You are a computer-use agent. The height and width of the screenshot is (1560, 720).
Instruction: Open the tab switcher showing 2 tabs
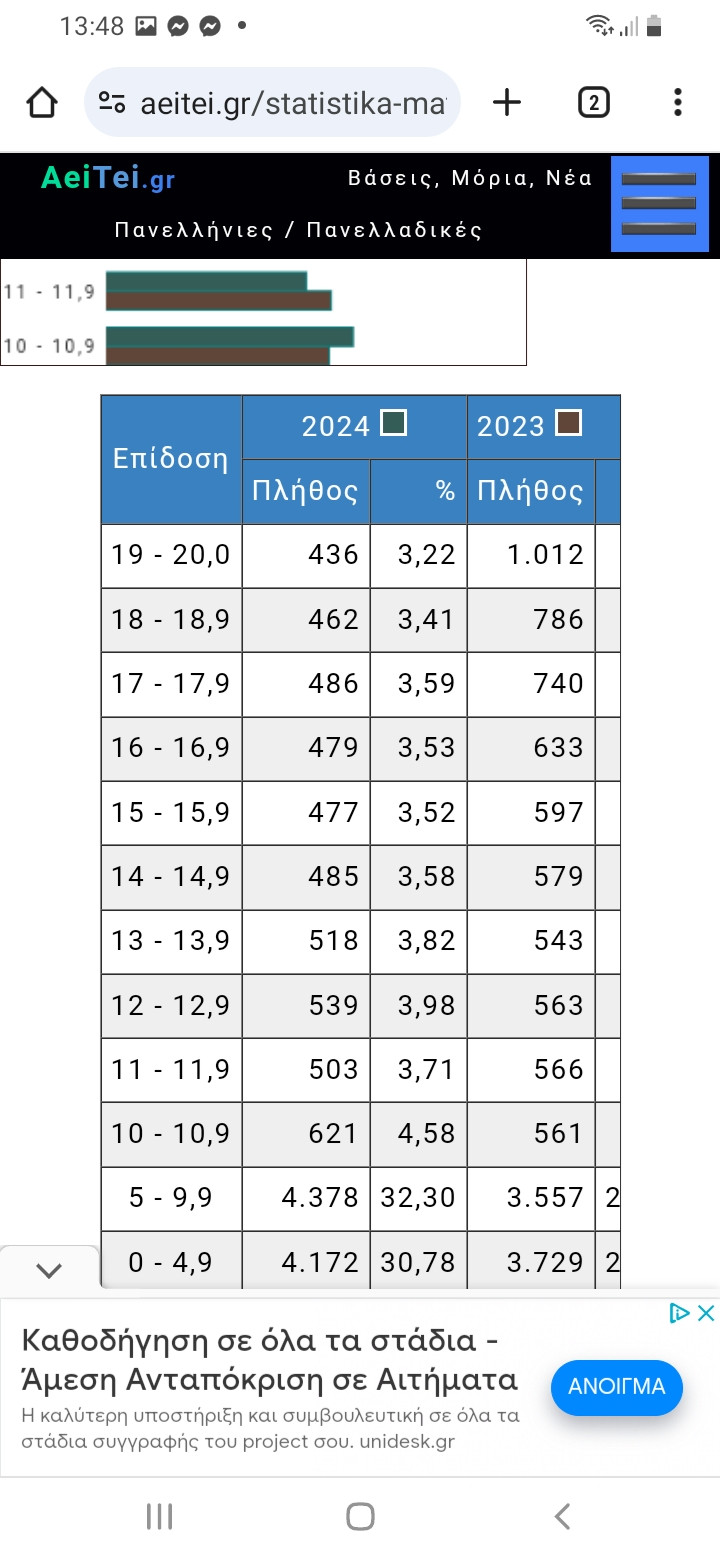tap(593, 102)
